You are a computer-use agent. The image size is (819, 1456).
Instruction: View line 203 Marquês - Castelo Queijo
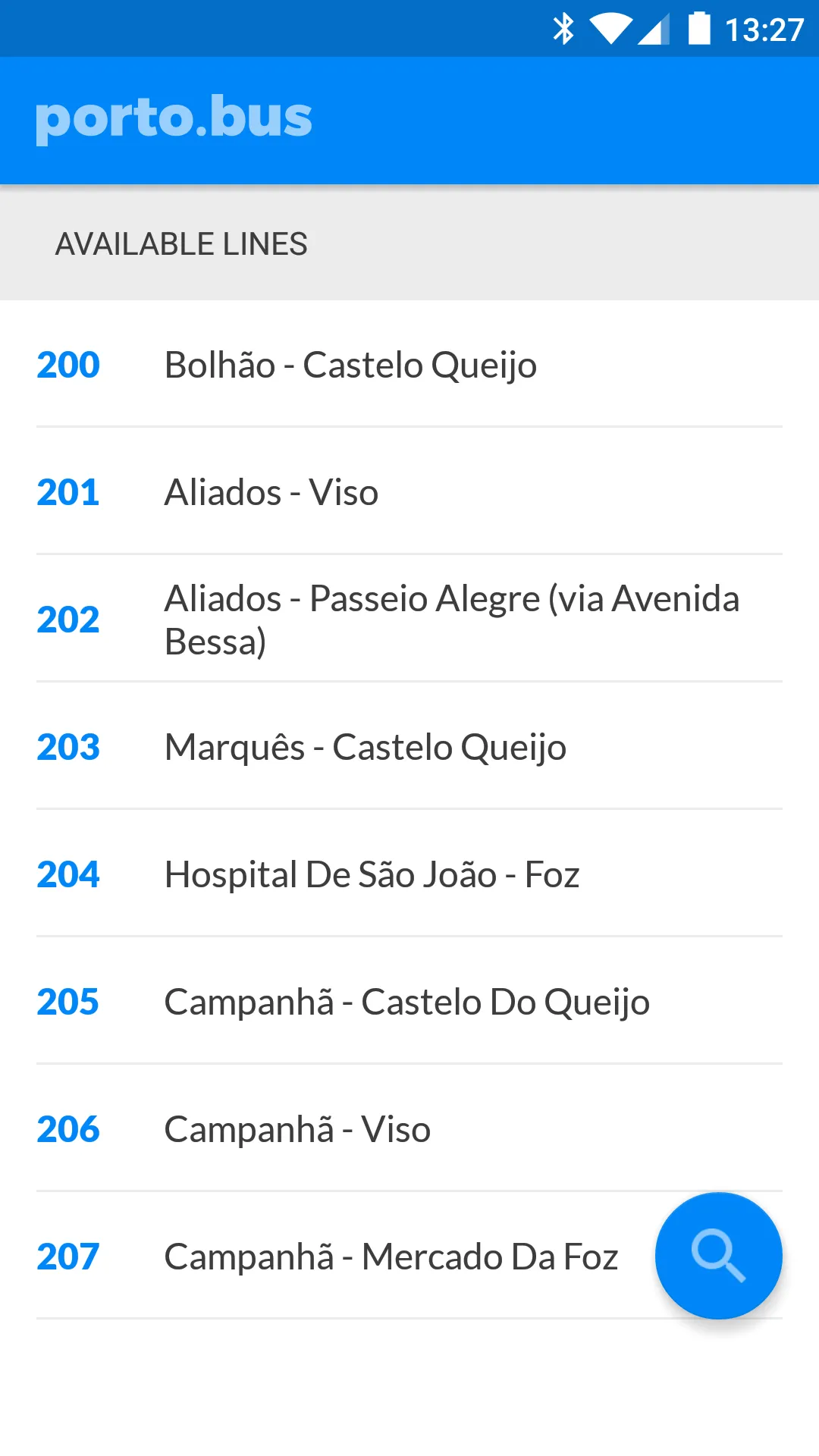coord(409,746)
